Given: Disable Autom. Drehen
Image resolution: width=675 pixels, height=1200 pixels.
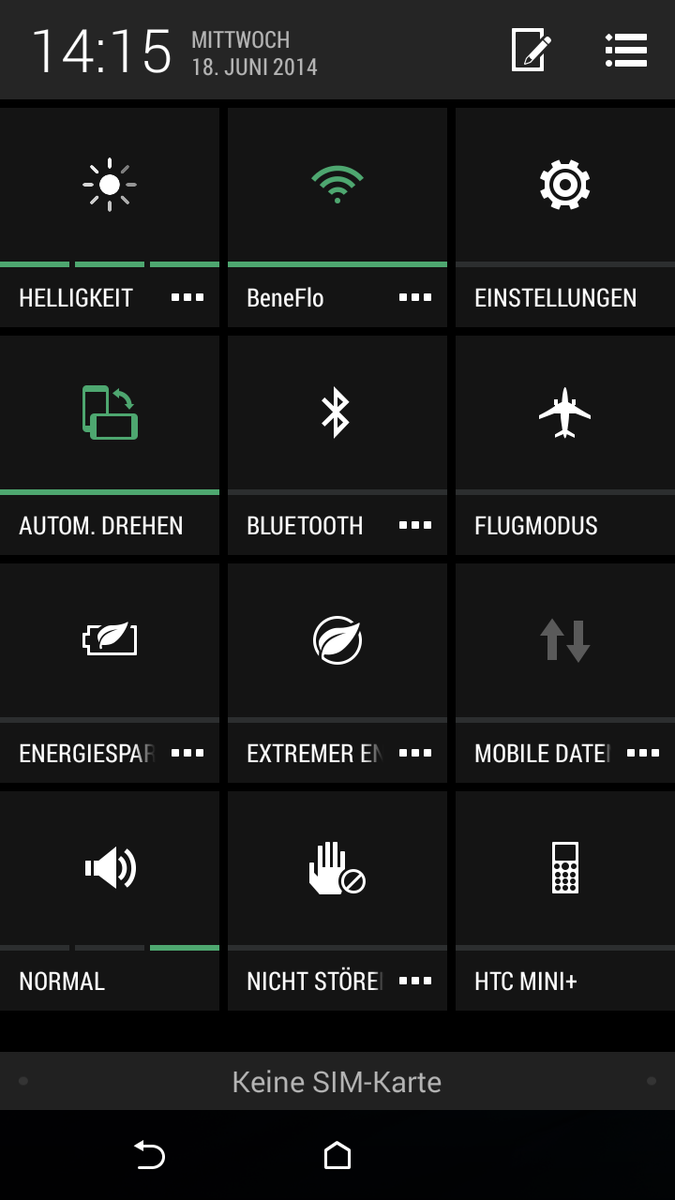Looking at the screenshot, I should coord(109,445).
